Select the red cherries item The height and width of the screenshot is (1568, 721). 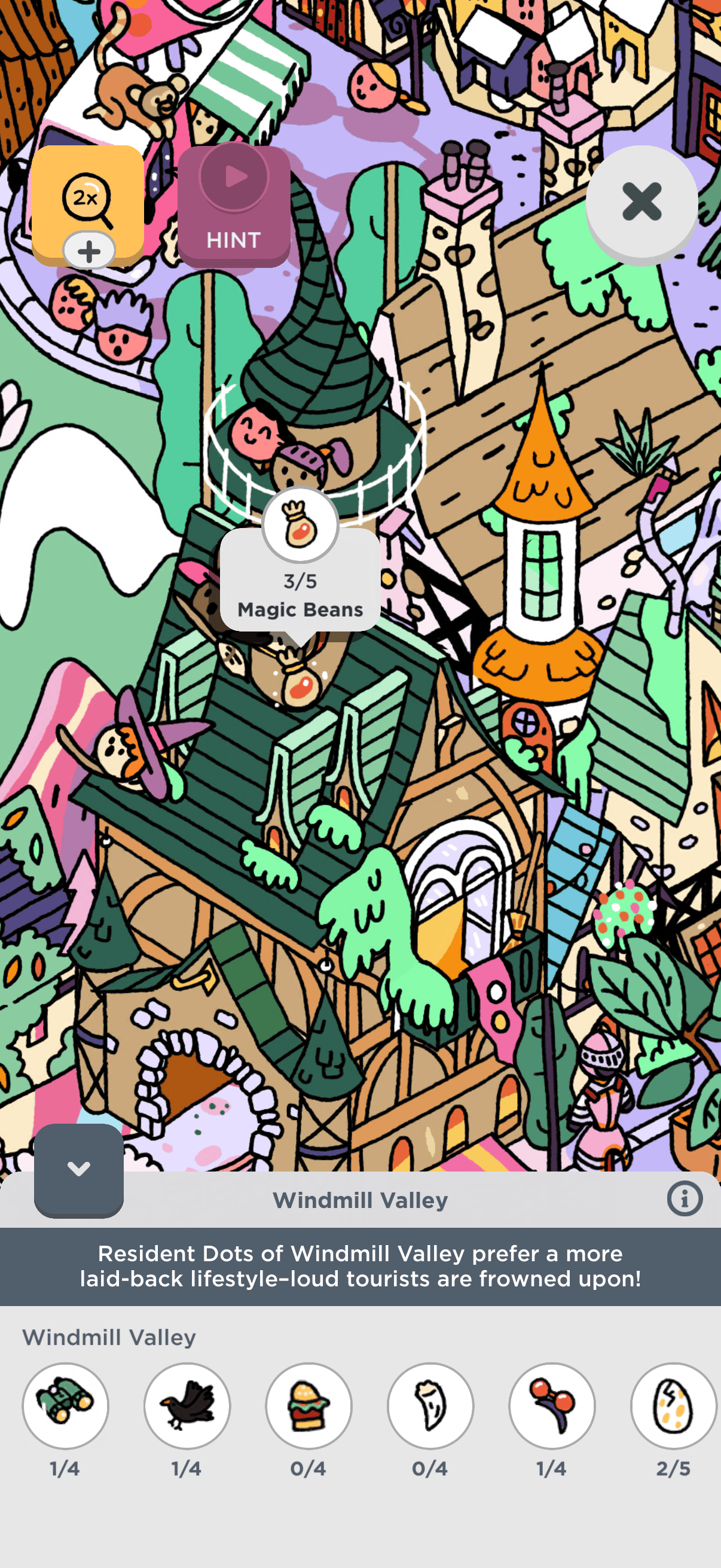[x=552, y=1405]
